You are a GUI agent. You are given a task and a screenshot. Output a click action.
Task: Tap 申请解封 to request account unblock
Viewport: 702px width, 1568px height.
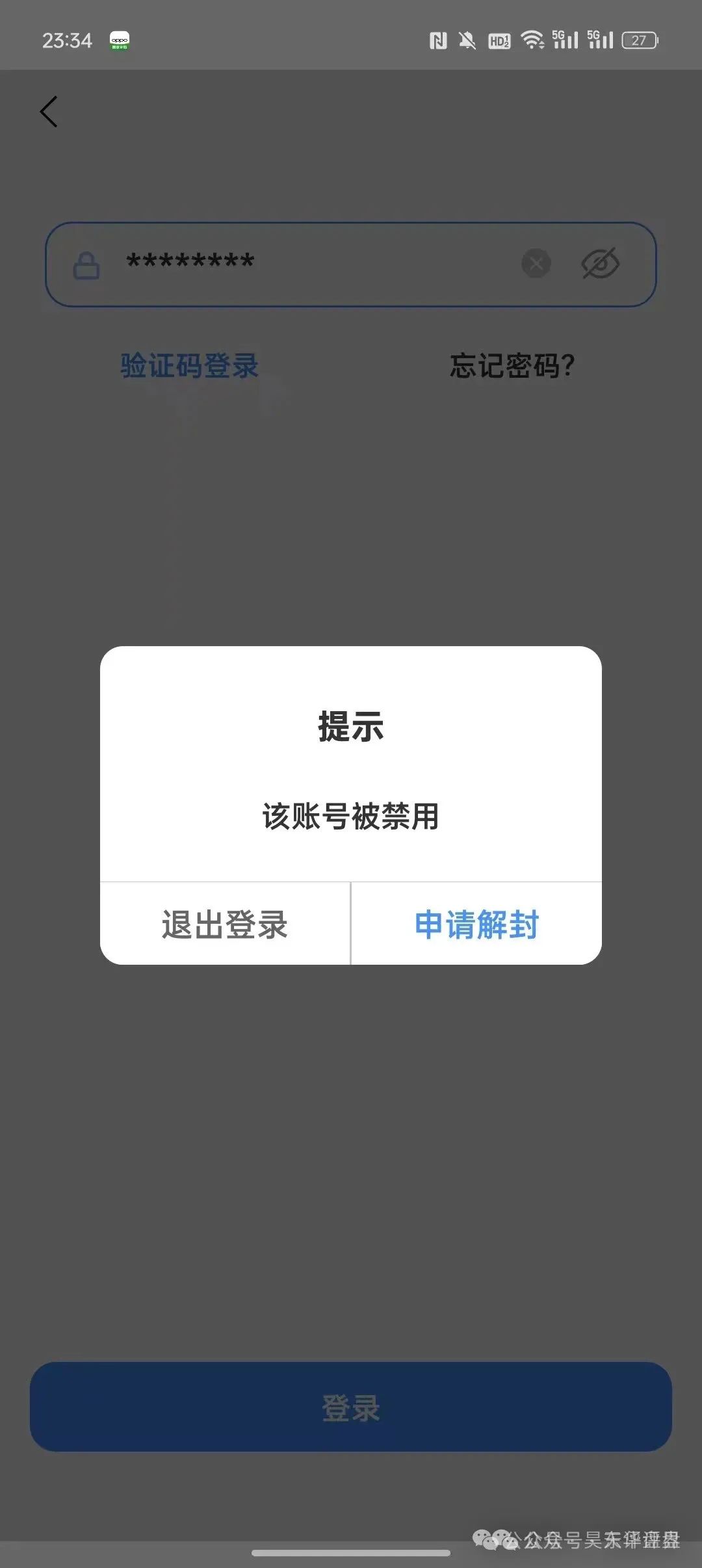pyautogui.click(x=476, y=924)
